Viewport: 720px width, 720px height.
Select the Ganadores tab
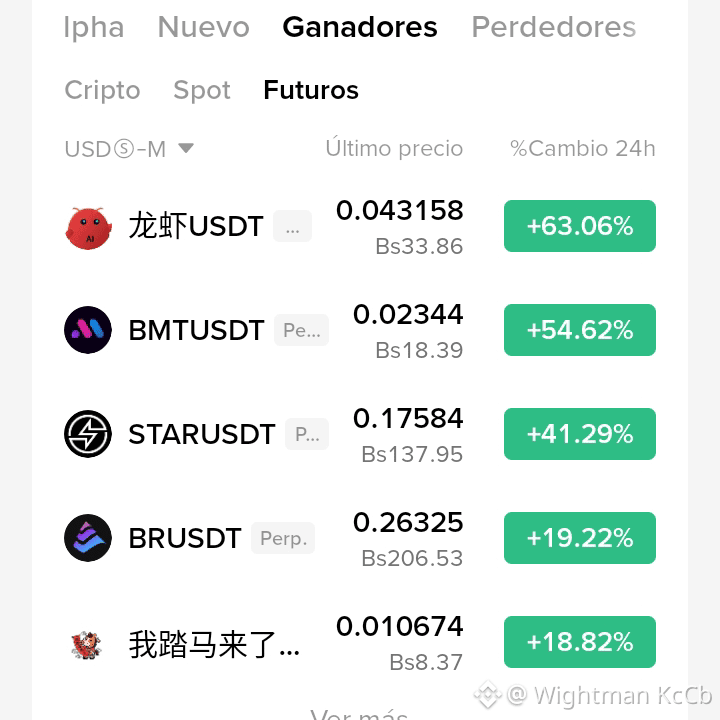pos(360,27)
